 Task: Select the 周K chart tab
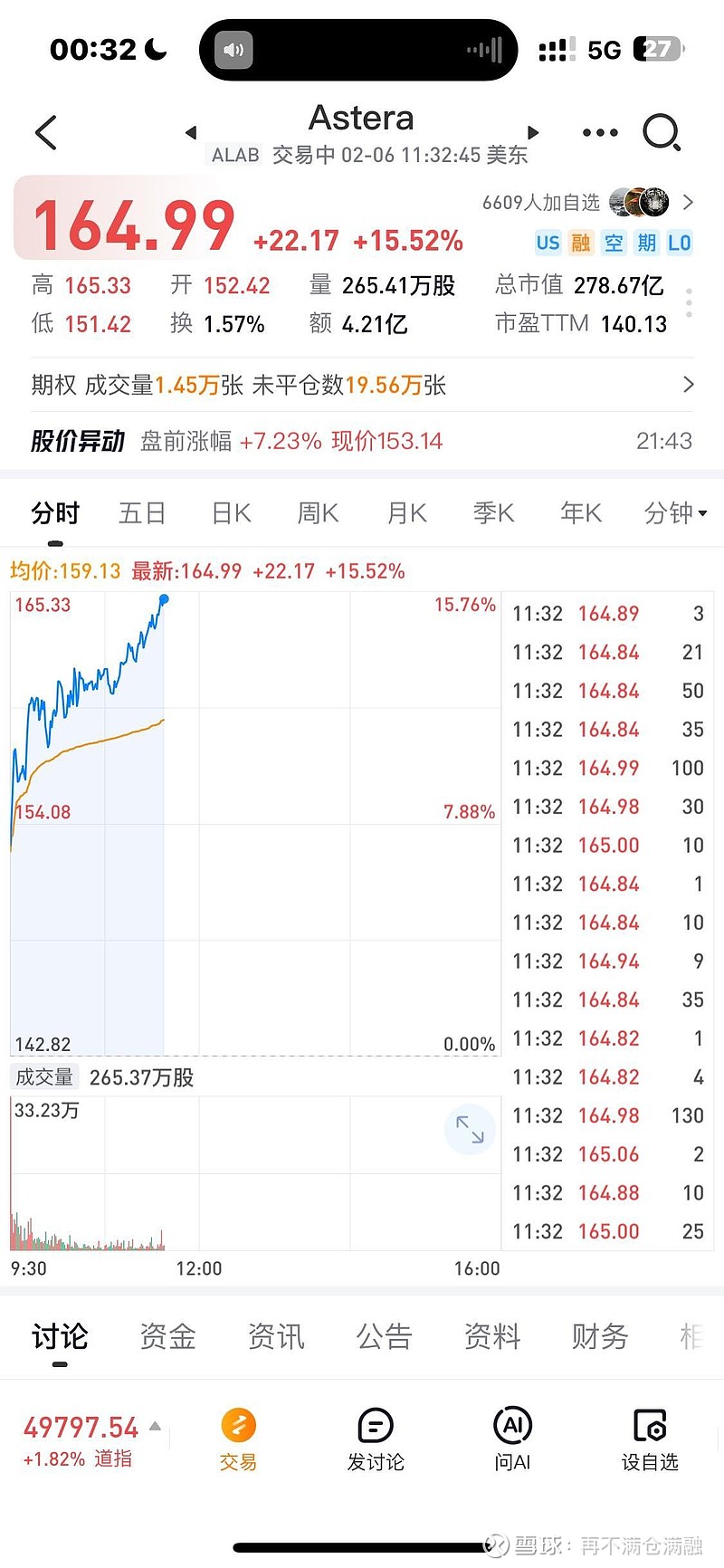[318, 513]
